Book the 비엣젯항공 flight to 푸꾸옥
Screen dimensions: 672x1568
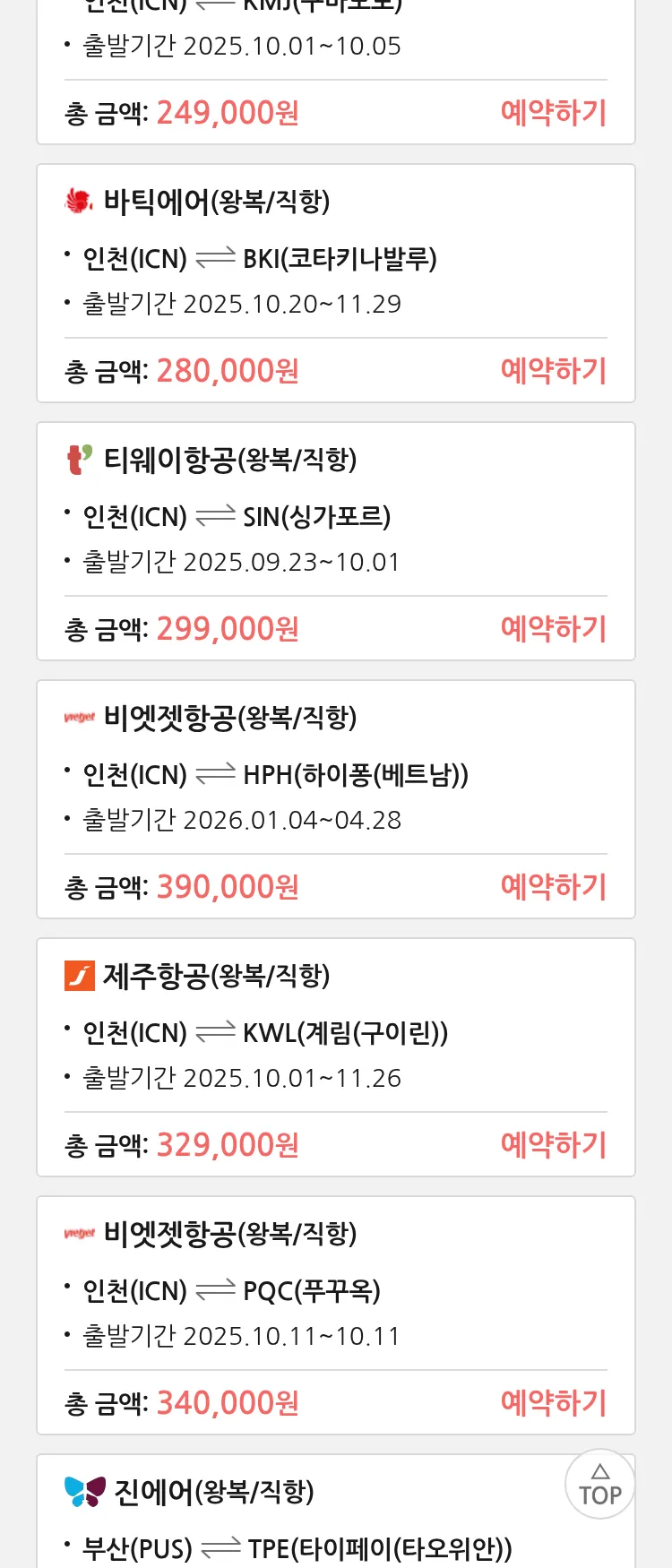coord(553,1403)
